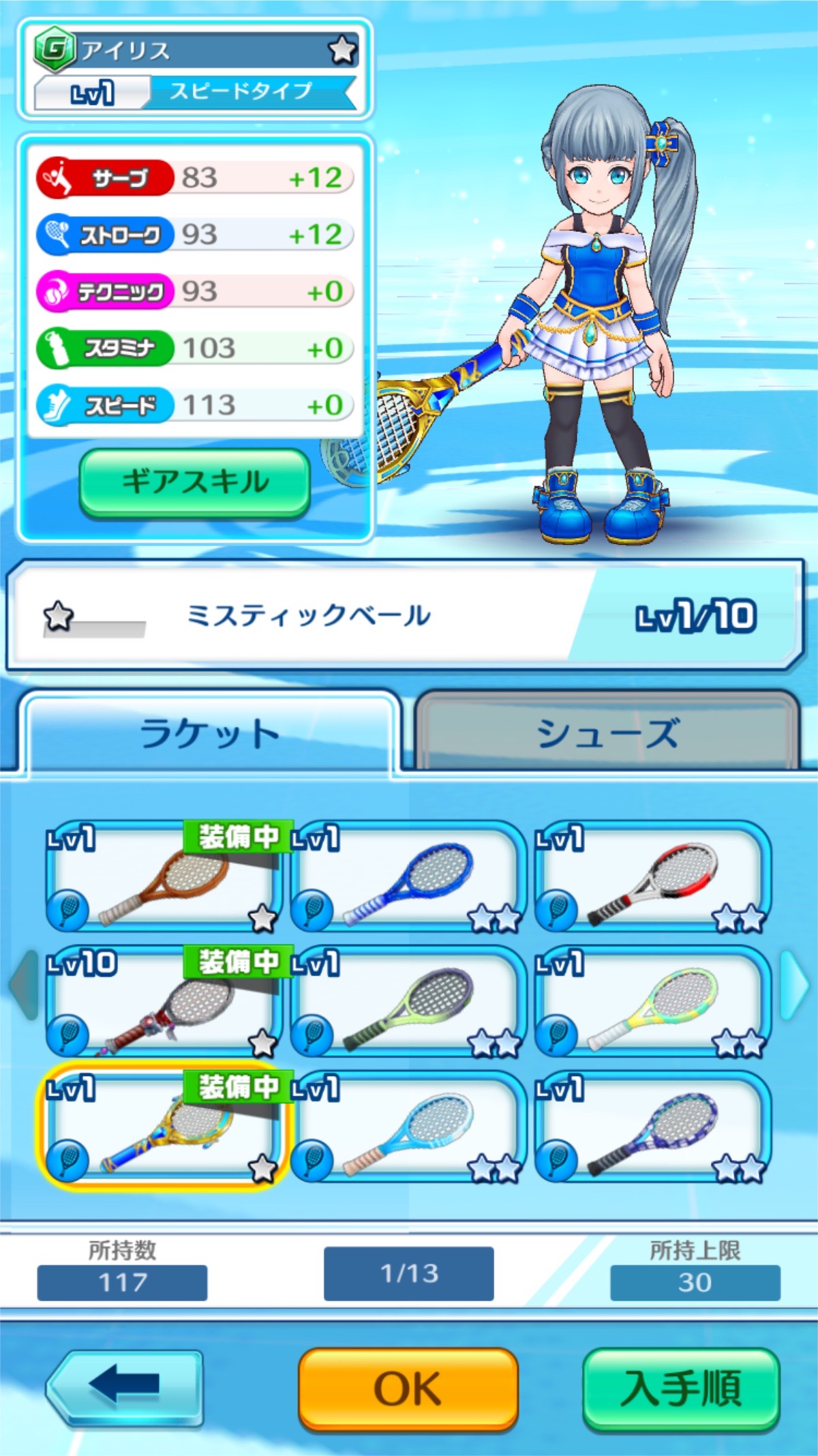This screenshot has height=1456, width=818.
Task: Open the ギアスキル gear skill button
Action: (x=195, y=481)
